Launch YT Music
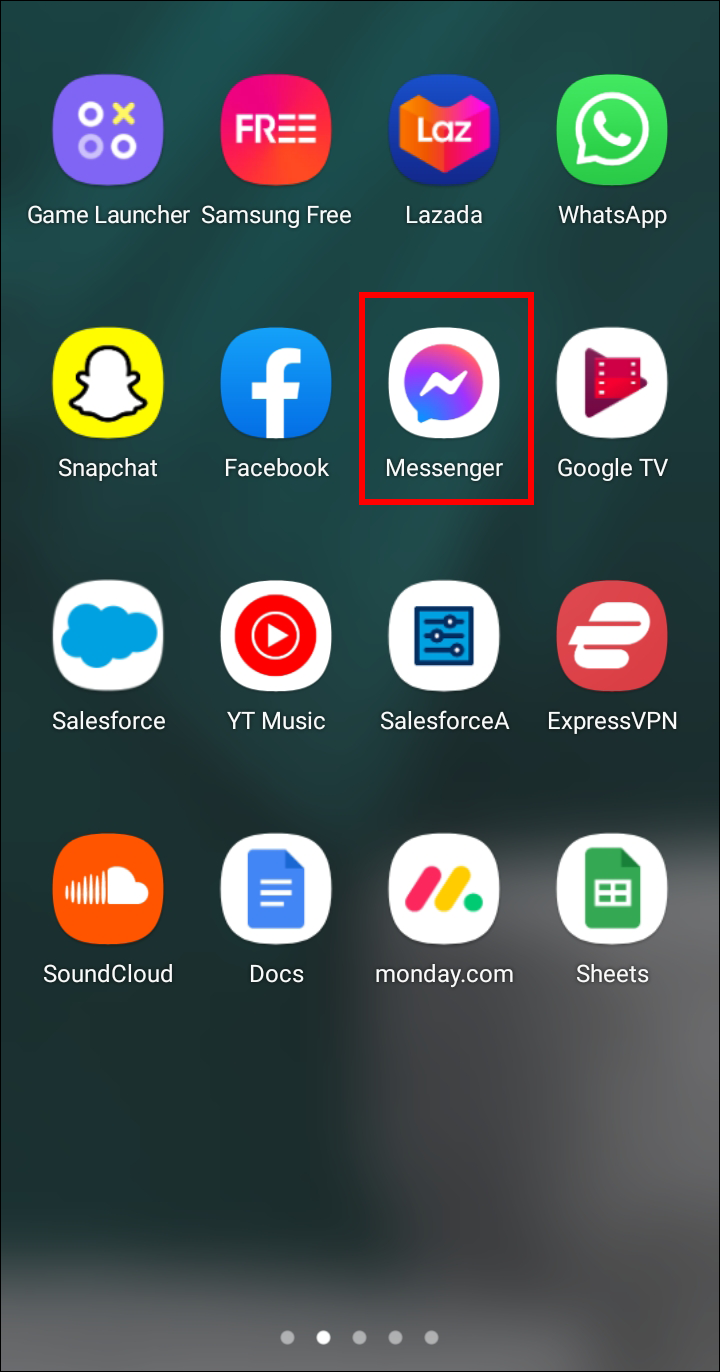The image size is (720, 1372). coord(276,636)
